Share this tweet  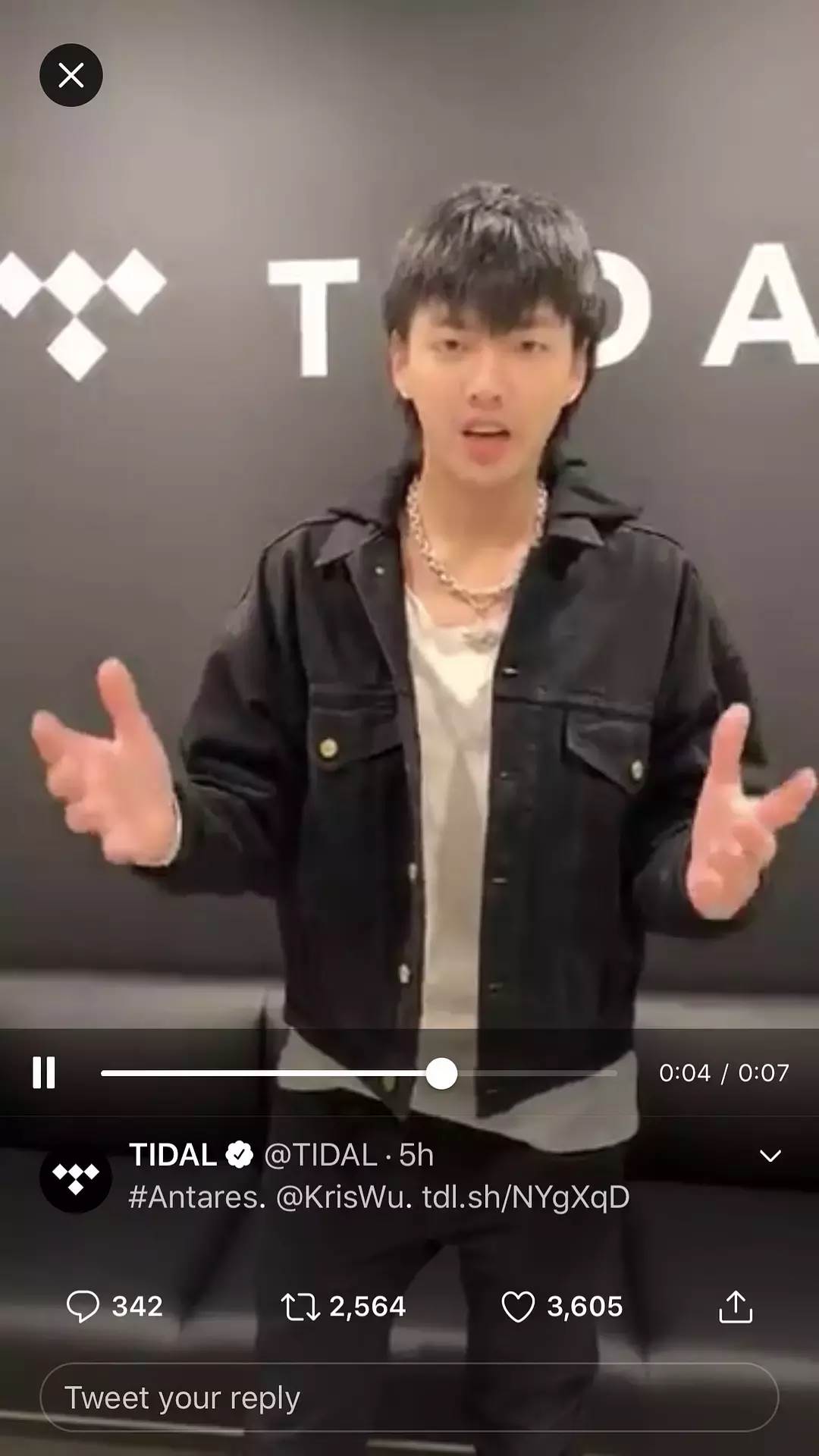[x=735, y=1307]
